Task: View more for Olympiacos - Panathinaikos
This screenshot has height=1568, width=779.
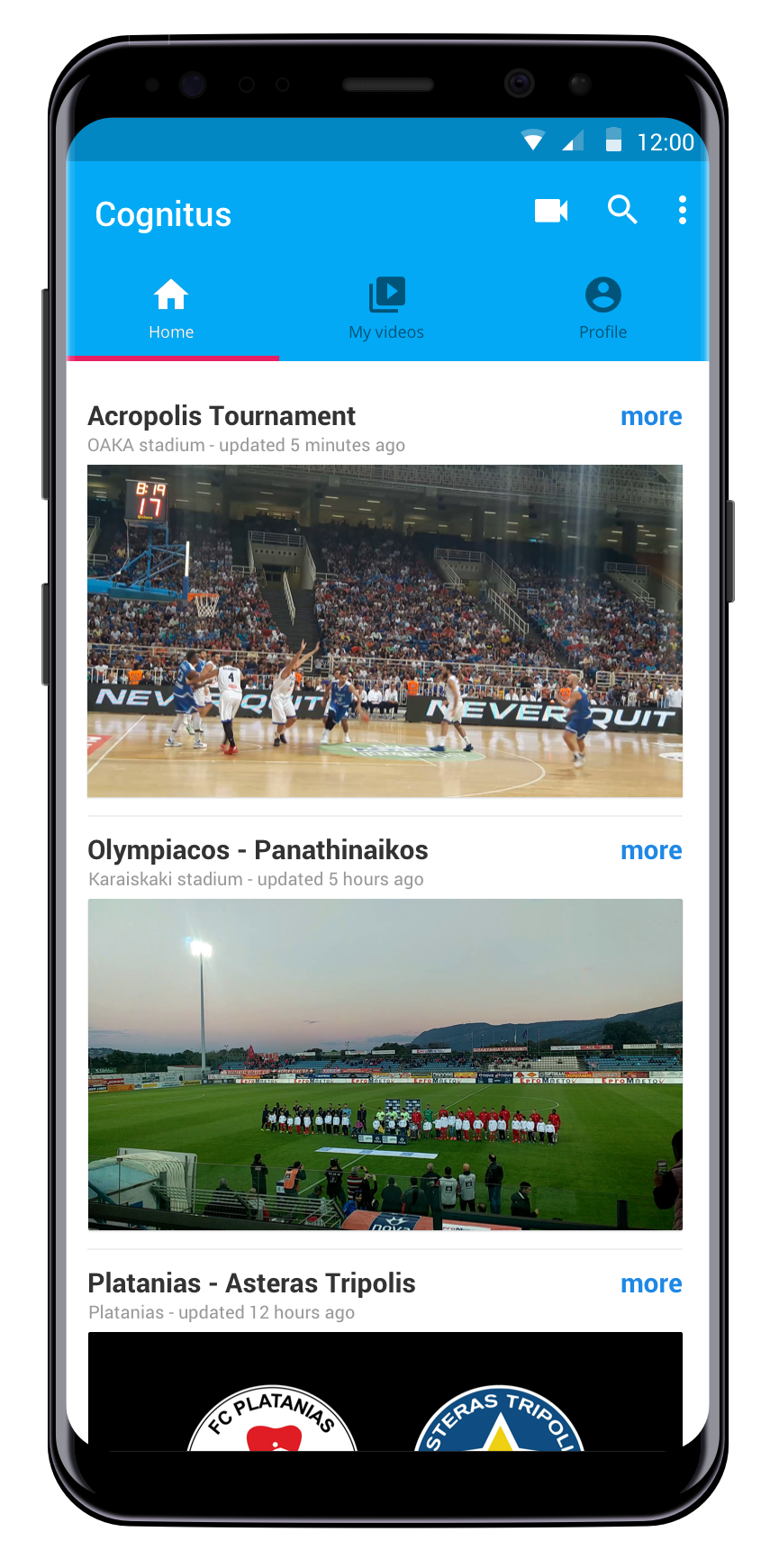Action: pyautogui.click(x=650, y=851)
